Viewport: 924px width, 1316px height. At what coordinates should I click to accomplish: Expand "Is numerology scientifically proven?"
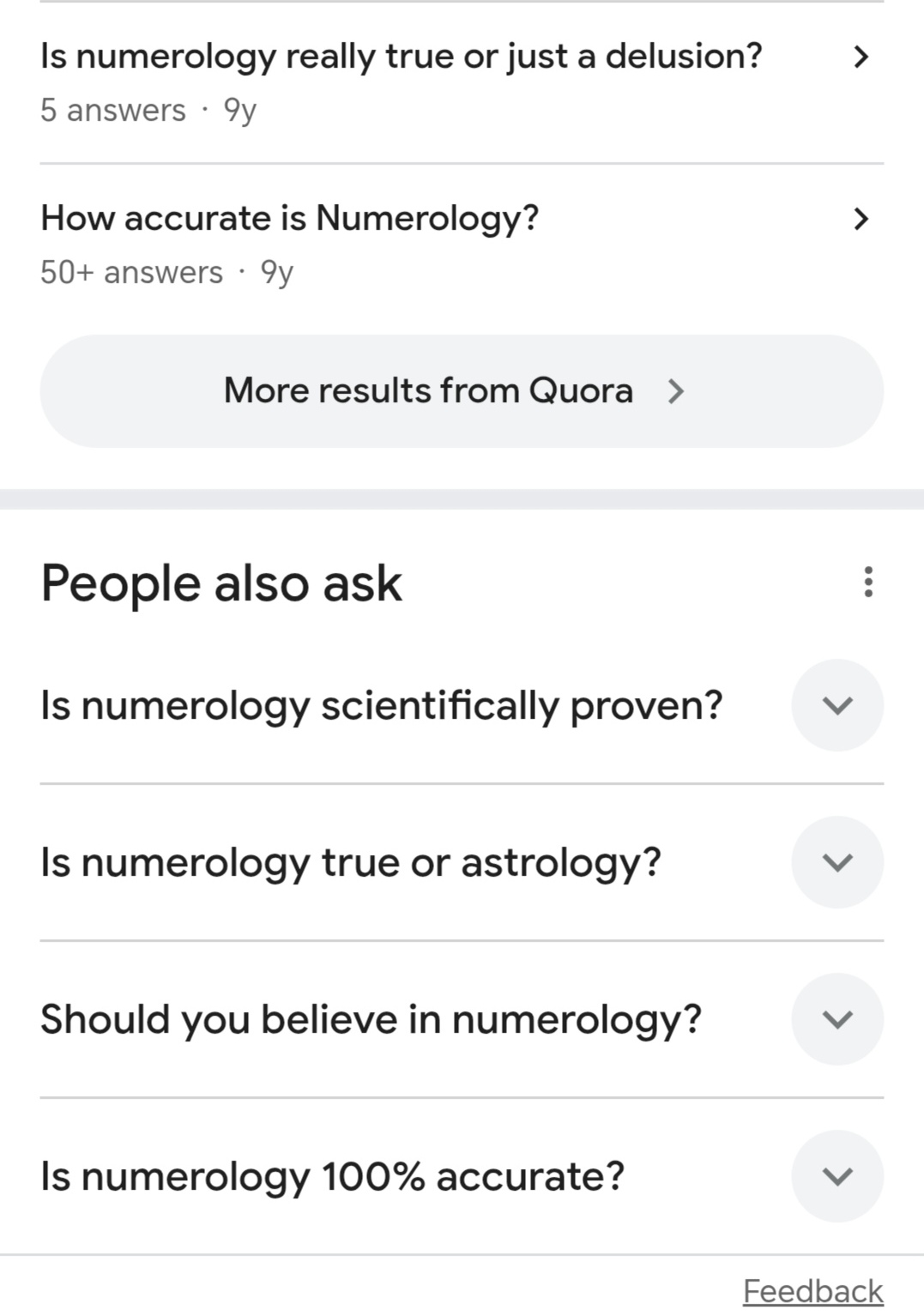click(836, 705)
